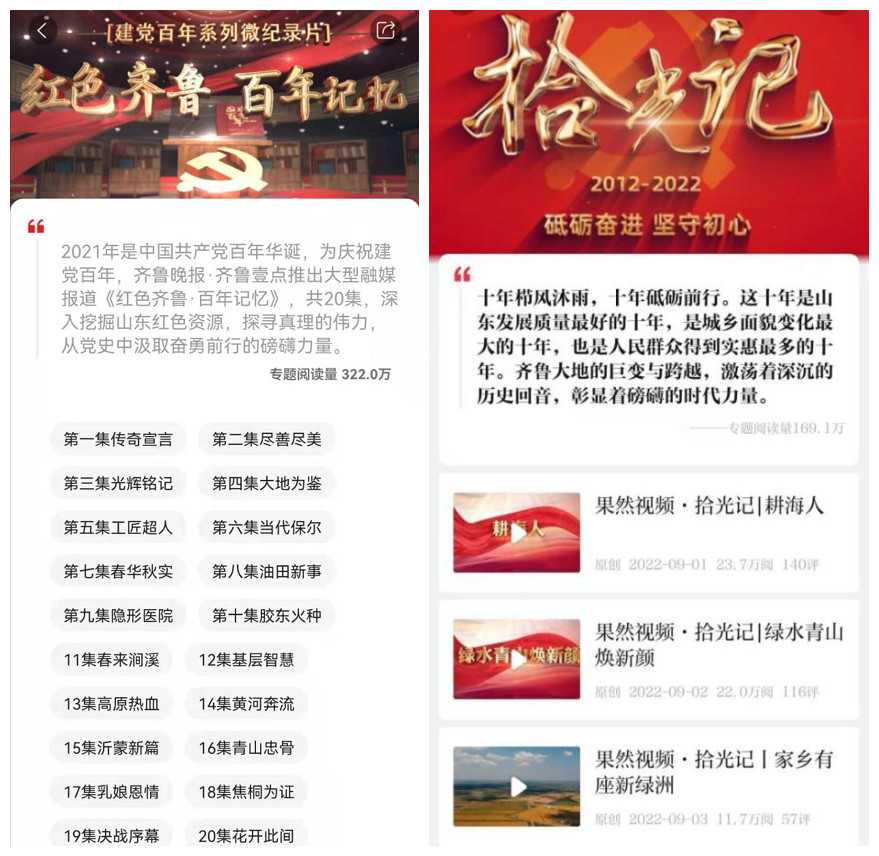Open episode 第八集油田新事
The height and width of the screenshot is (856, 879).
point(267,571)
